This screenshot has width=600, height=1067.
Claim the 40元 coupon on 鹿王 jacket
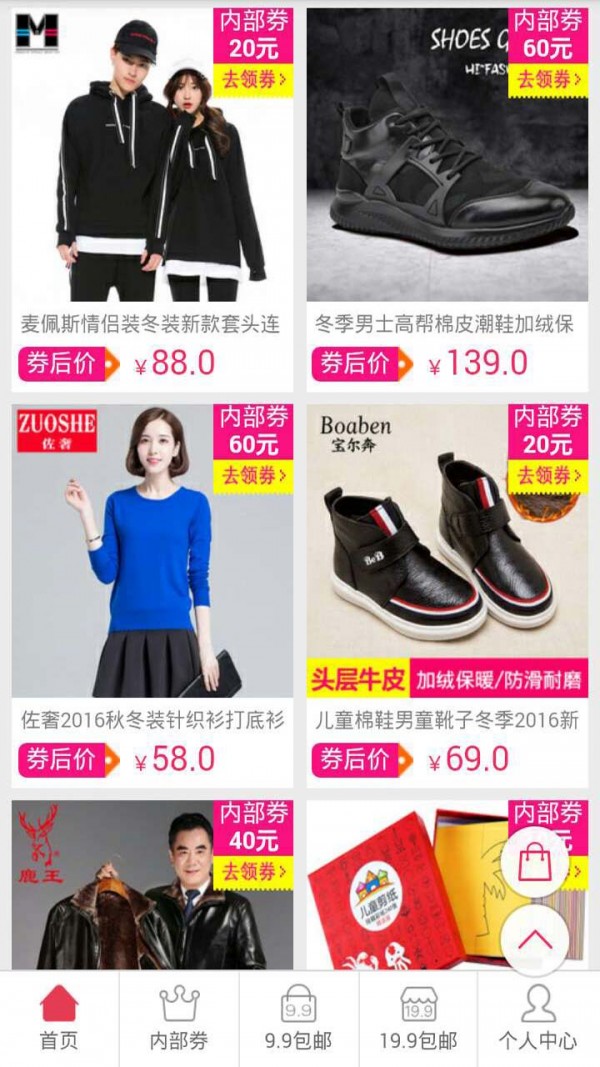[x=254, y=872]
